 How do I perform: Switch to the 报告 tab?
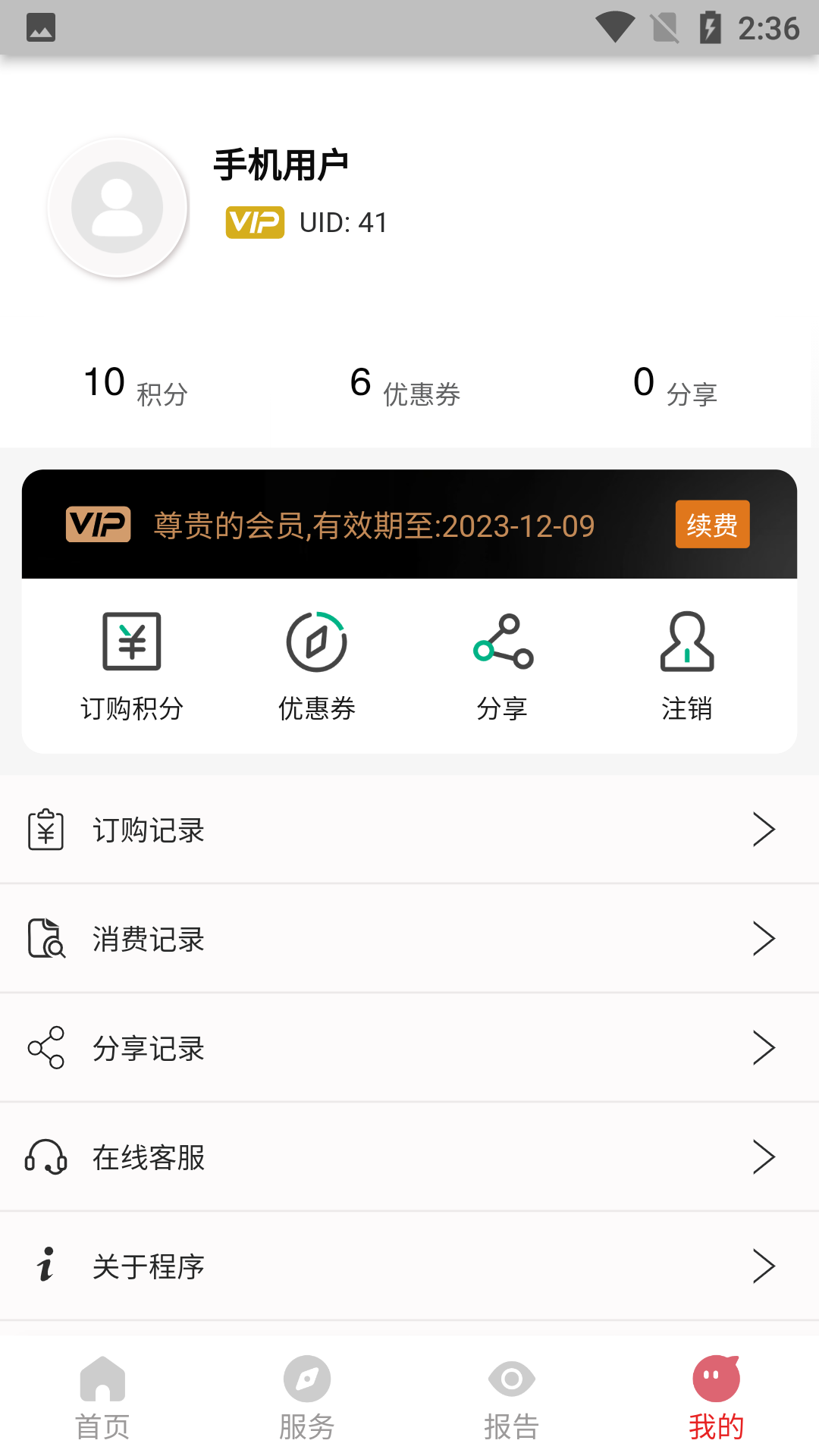point(512,1399)
